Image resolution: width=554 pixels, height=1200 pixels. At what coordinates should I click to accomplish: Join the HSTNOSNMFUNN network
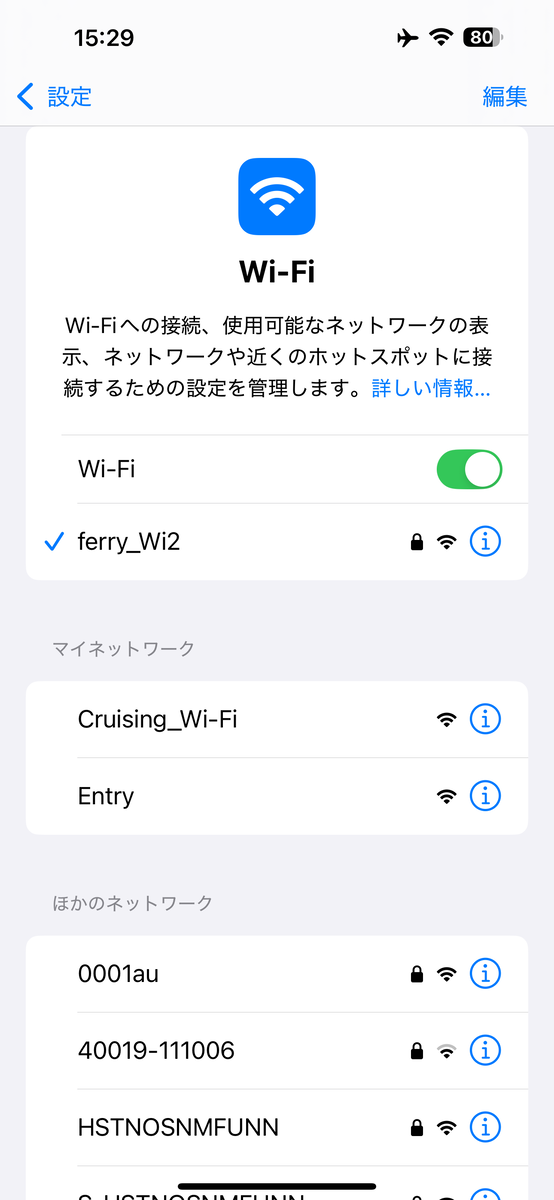pyautogui.click(x=277, y=1127)
